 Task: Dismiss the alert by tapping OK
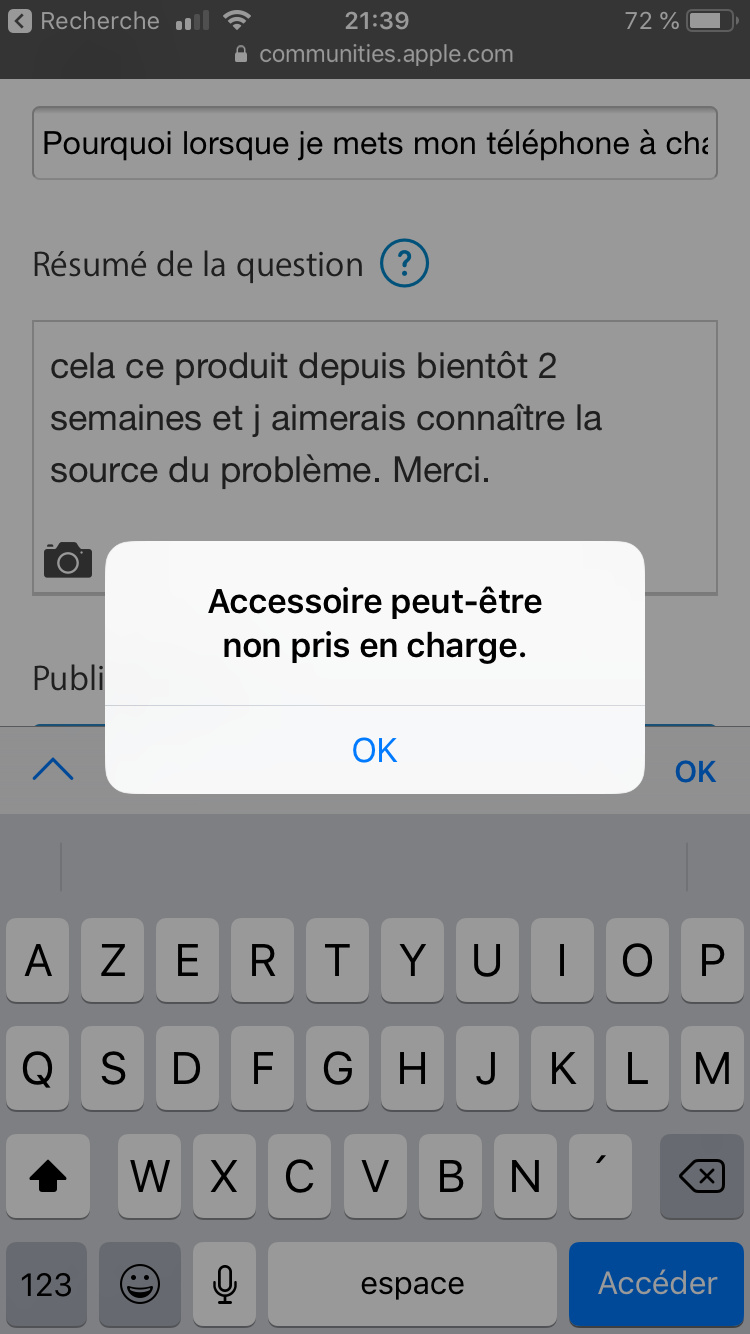(x=374, y=750)
